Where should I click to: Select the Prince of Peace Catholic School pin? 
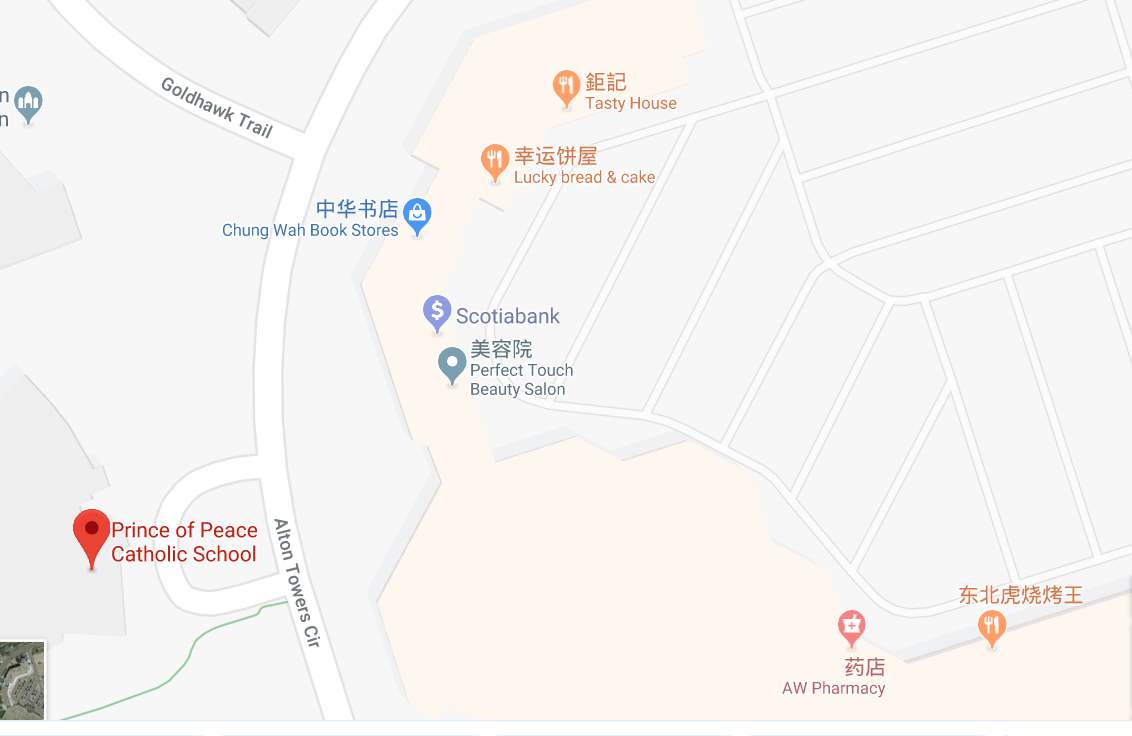click(x=92, y=533)
